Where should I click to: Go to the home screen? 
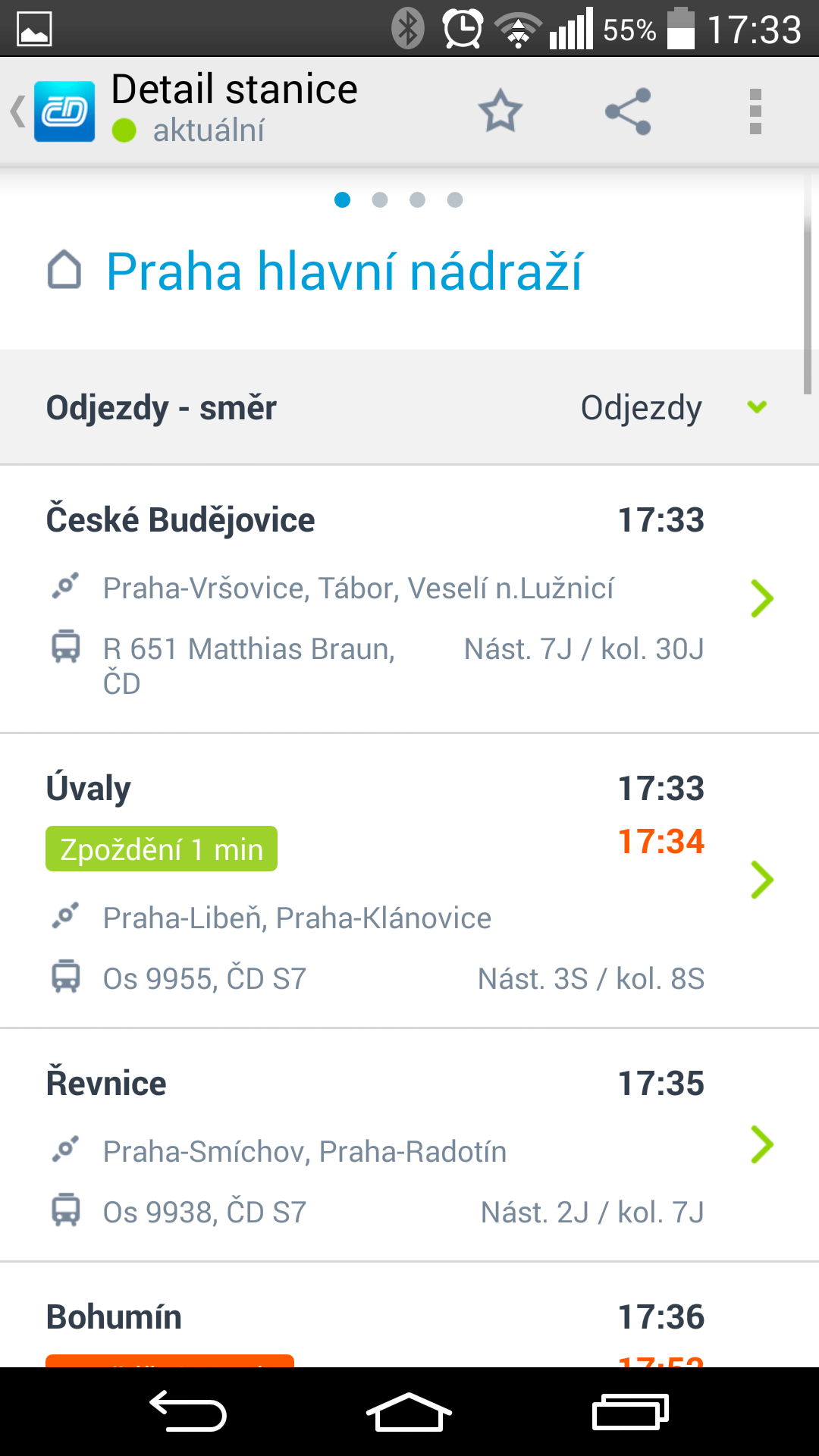(x=409, y=1411)
